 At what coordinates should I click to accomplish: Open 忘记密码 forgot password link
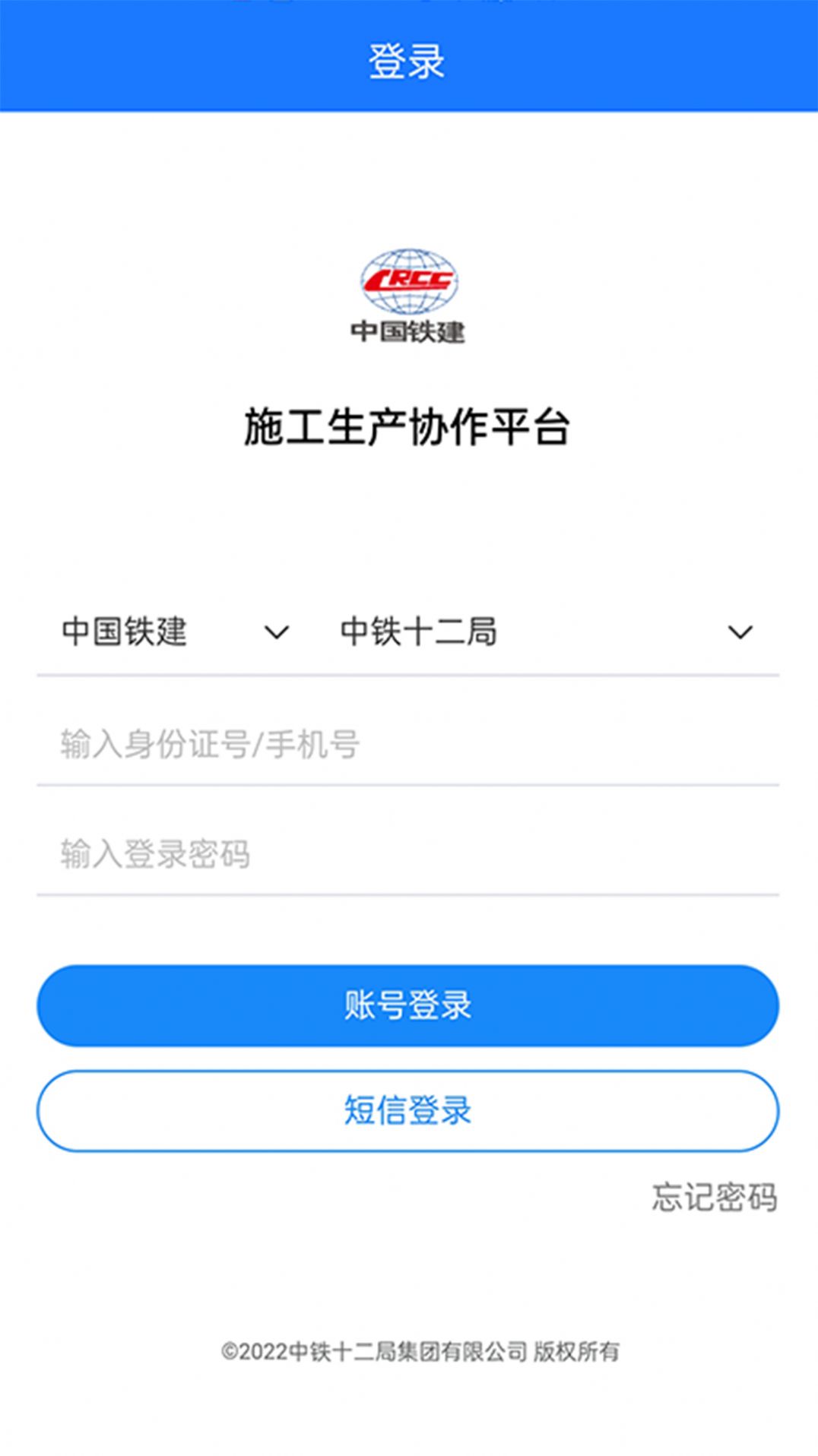coord(715,1195)
